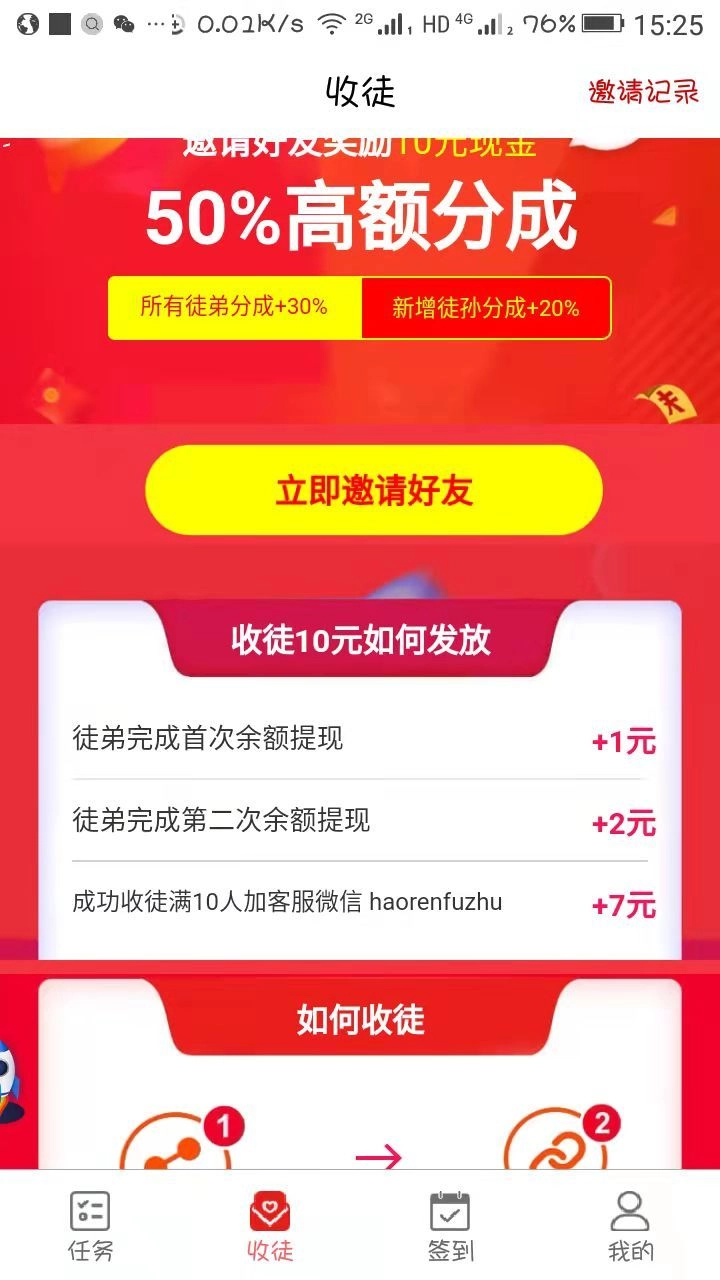Open 邀请记录 invitation records
The image size is (720, 1280).
[x=643, y=92]
